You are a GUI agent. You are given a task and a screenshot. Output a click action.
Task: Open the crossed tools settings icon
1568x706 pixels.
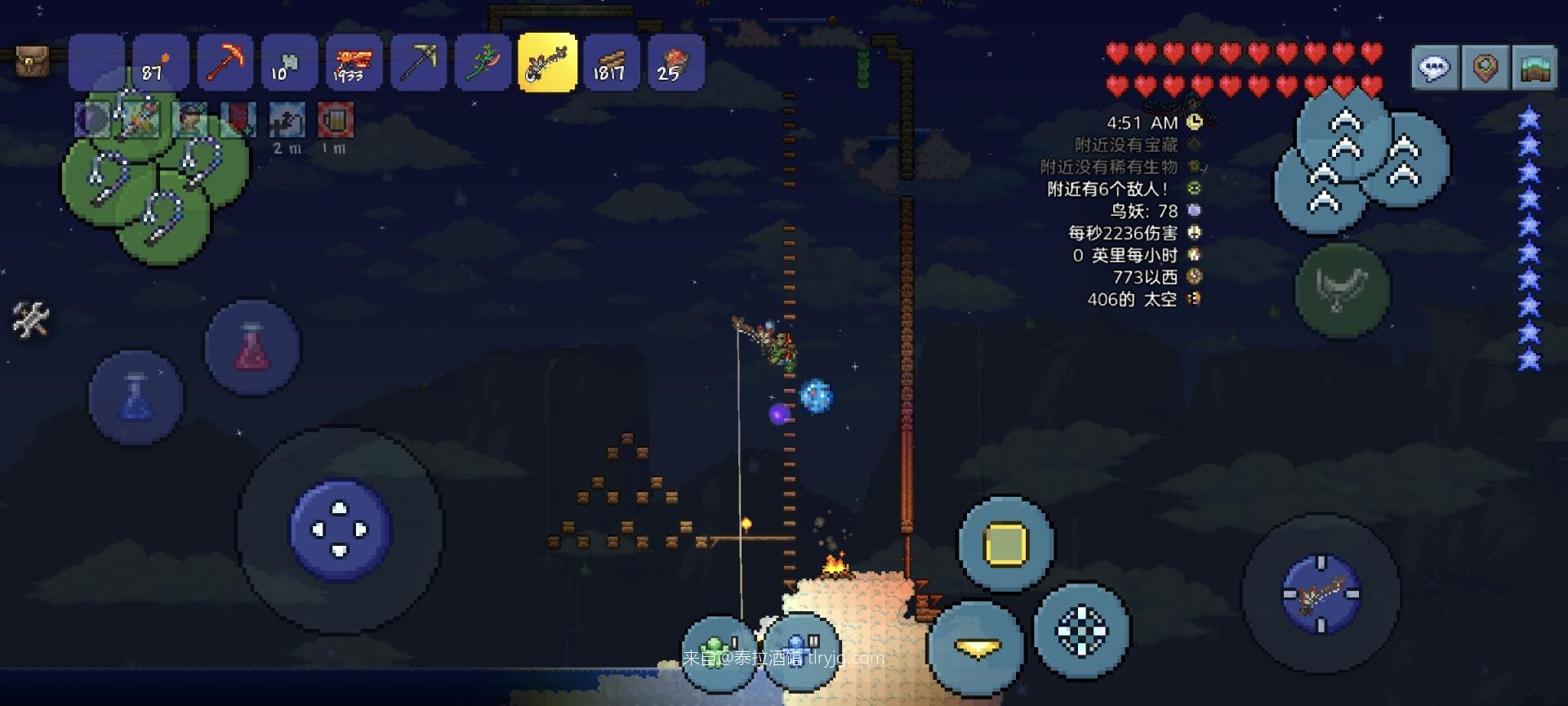tap(31, 319)
